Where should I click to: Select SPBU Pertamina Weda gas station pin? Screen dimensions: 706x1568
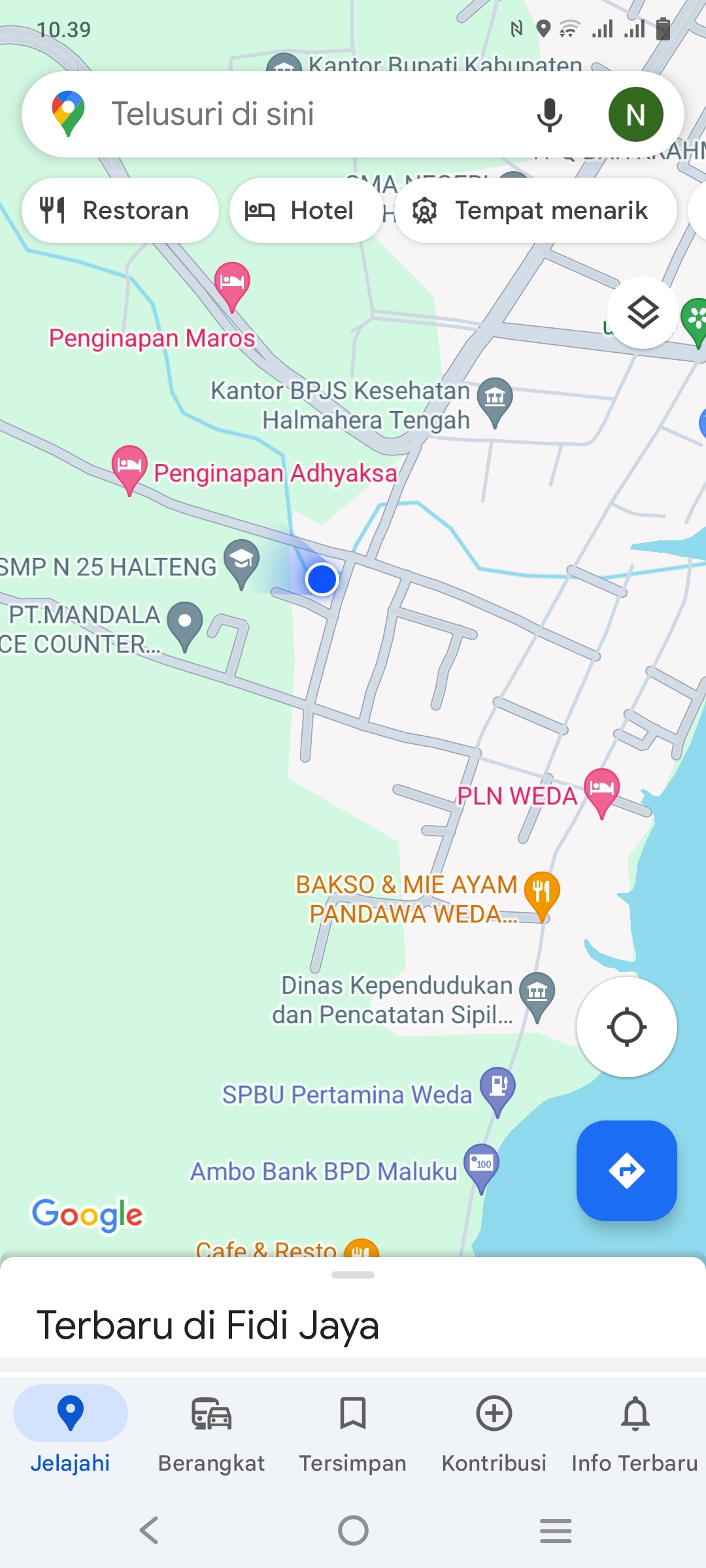[497, 1091]
